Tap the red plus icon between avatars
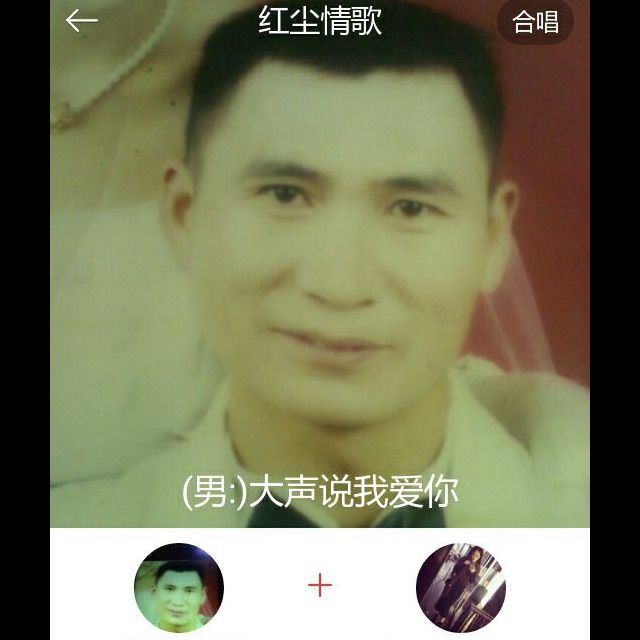 [320, 586]
